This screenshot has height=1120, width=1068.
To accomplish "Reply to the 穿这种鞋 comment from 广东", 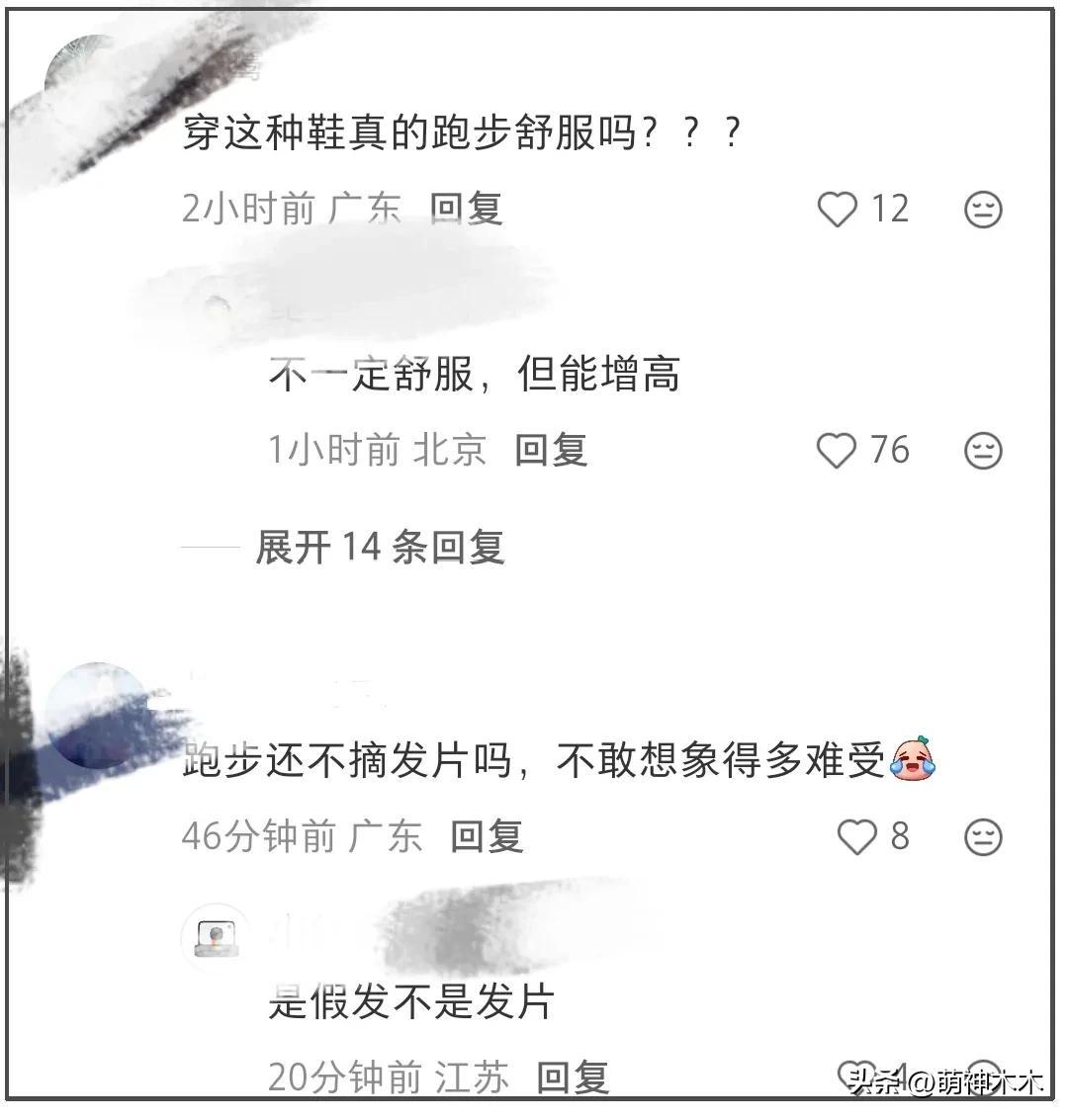I will point(467,209).
